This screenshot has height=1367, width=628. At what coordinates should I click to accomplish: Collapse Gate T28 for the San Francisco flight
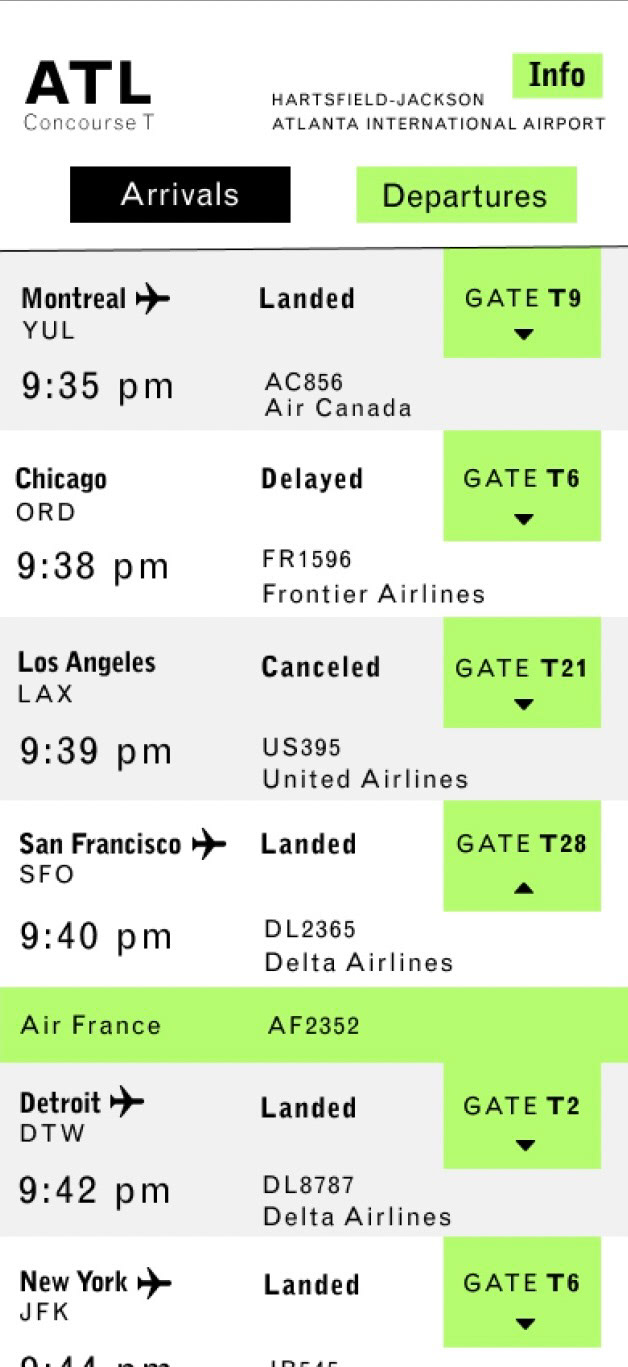(522, 856)
